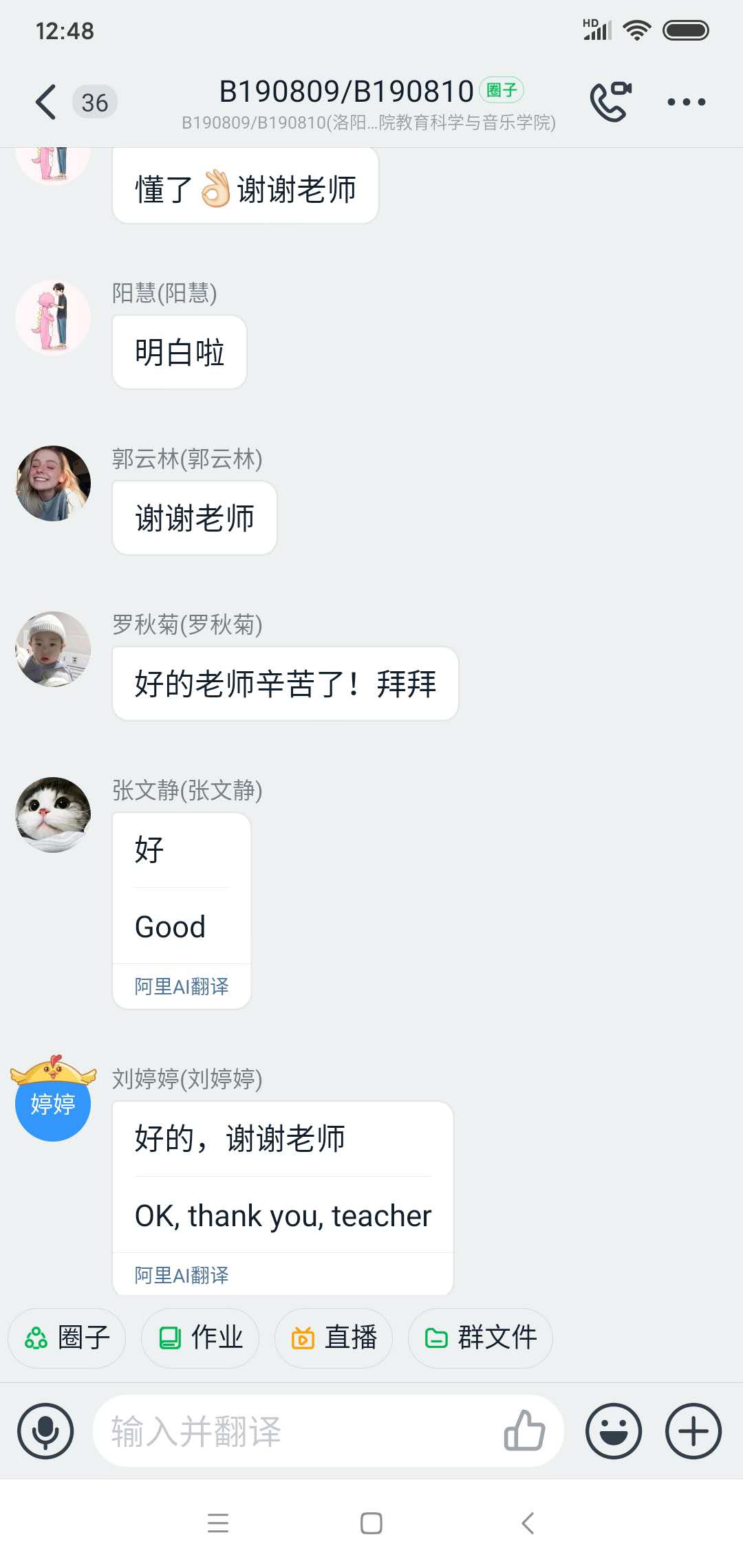
Task: Focus the 输入并翻译 message field
Action: coord(296,1431)
